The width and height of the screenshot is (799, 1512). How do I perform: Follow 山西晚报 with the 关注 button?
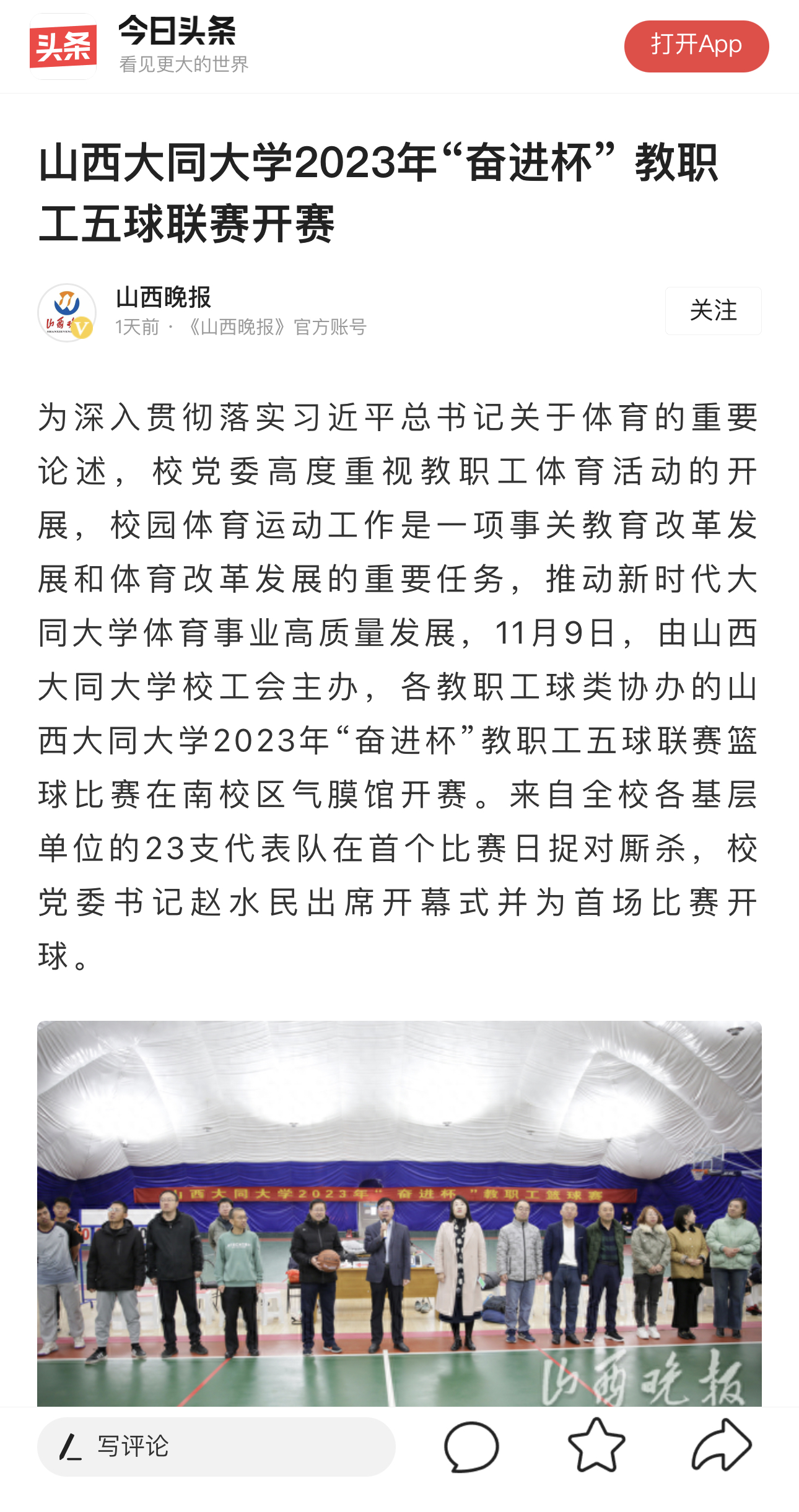point(713,310)
